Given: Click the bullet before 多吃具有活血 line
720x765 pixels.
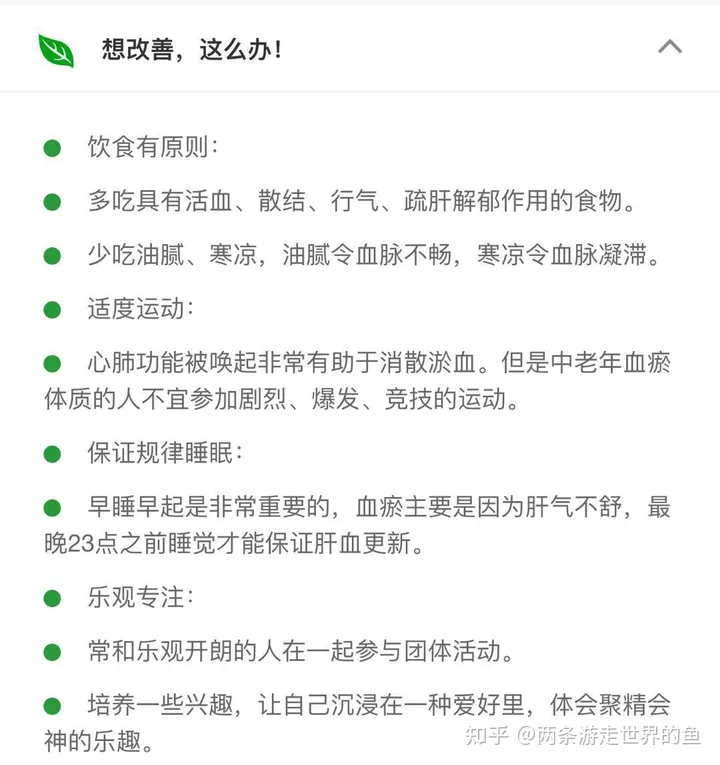Looking at the screenshot, I should coord(51,202).
